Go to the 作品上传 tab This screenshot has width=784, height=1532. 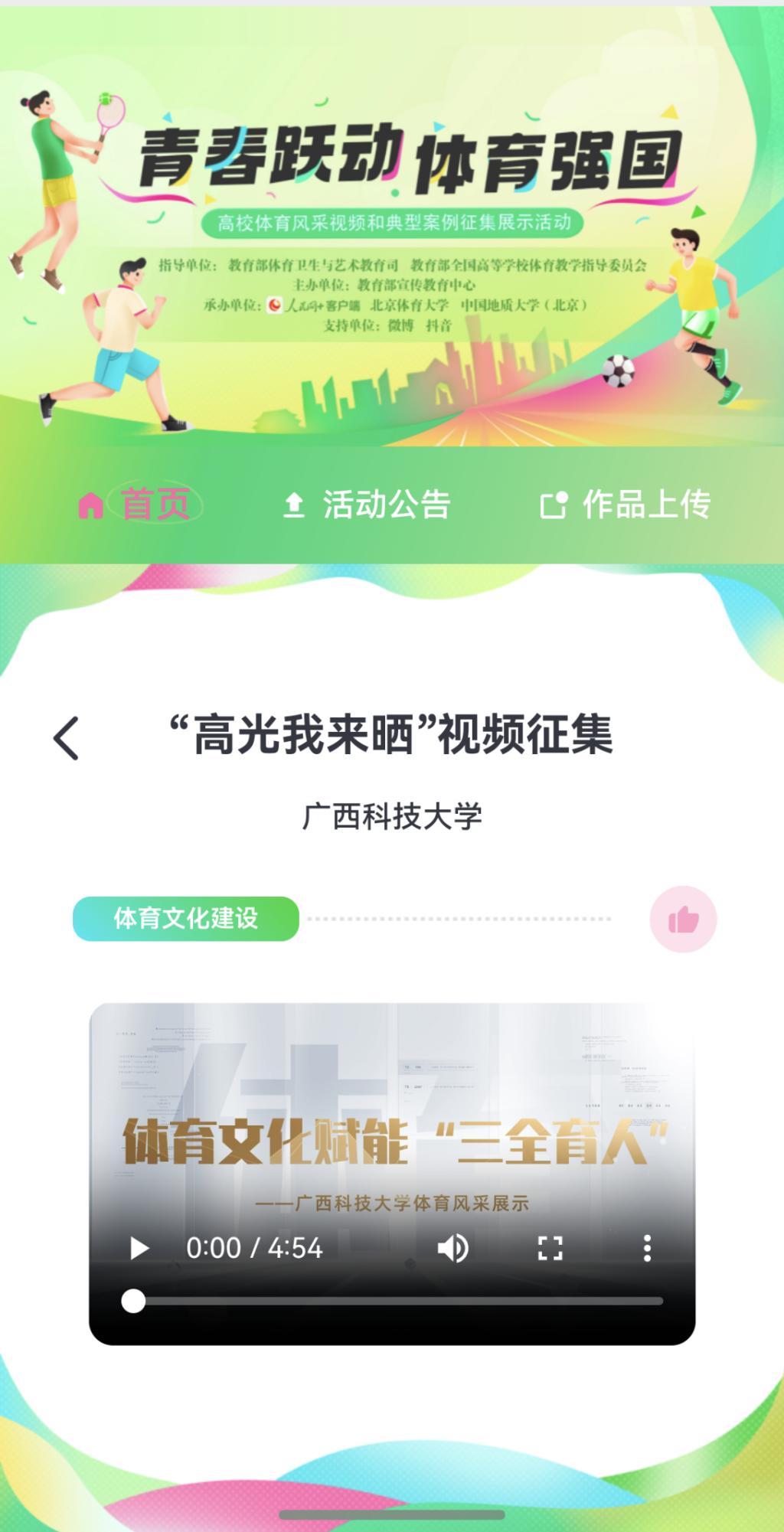pyautogui.click(x=626, y=505)
